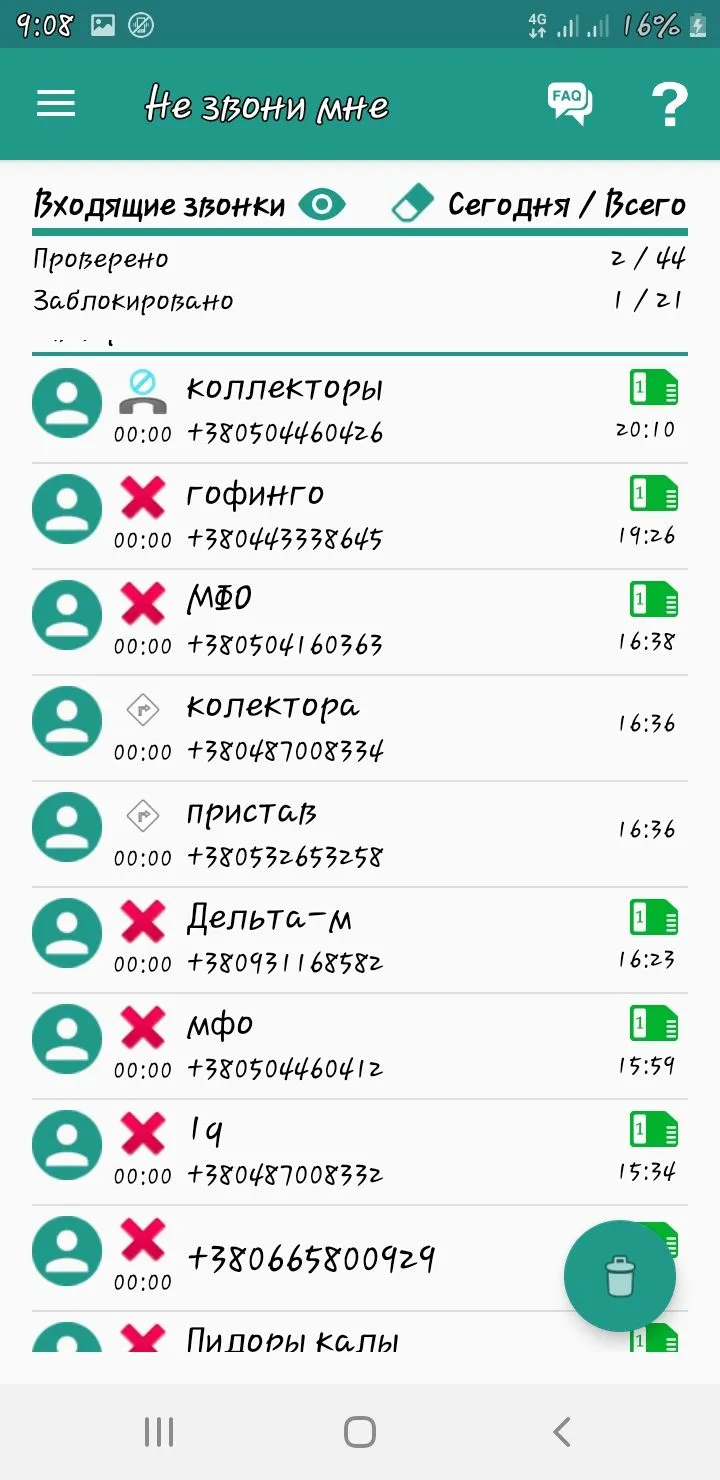
Task: Open the гофинго call entry
Action: click(x=360, y=516)
